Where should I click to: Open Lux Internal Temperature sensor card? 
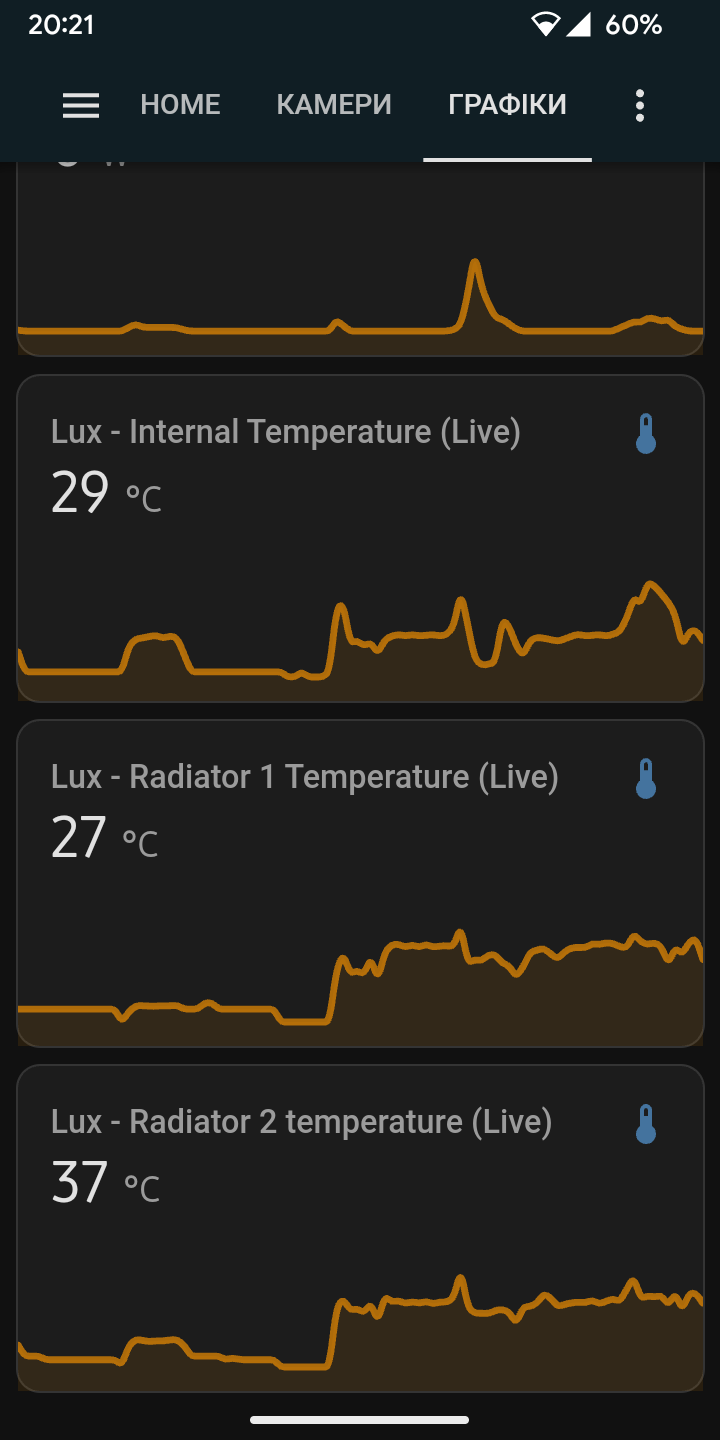point(360,539)
